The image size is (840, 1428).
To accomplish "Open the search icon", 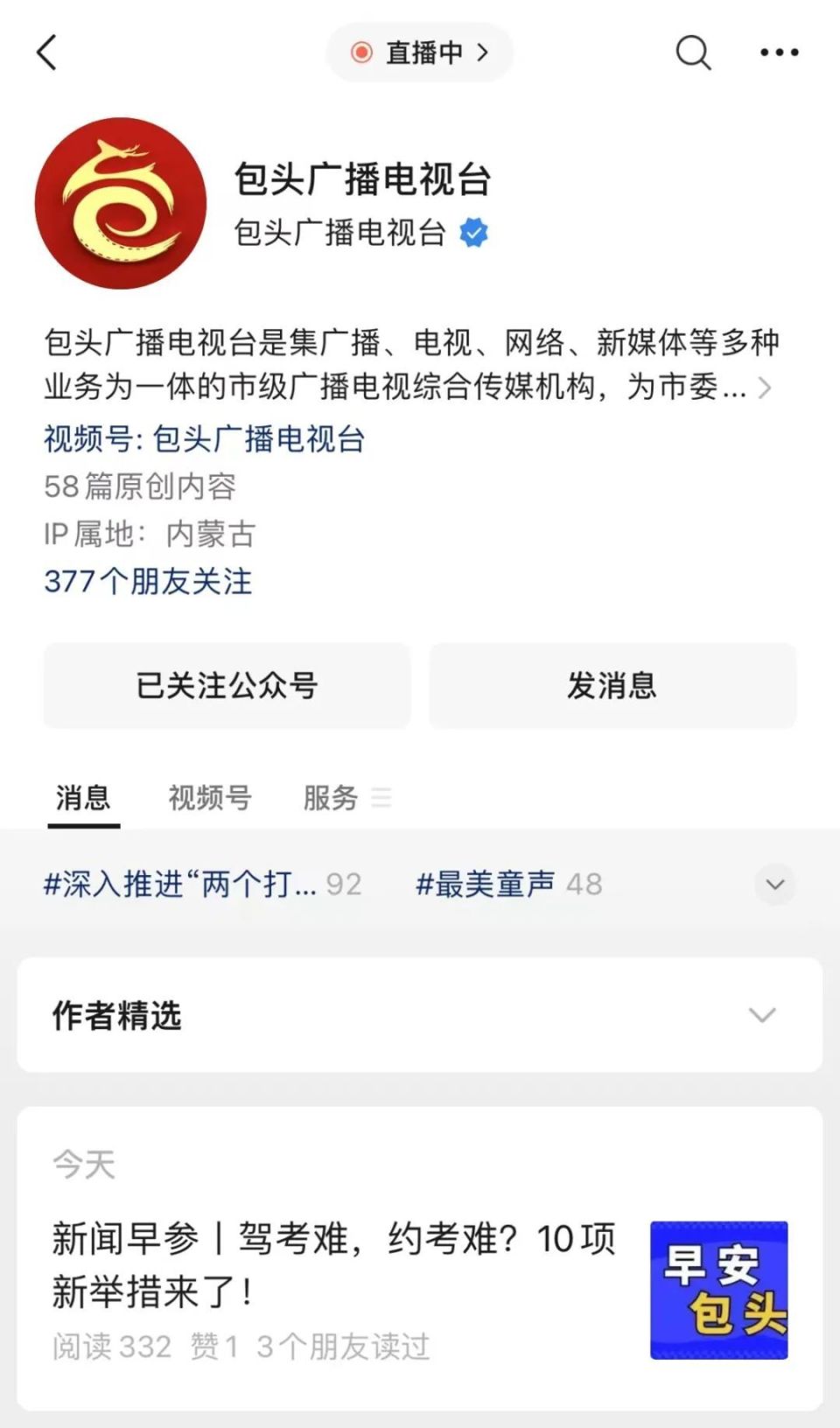I will 693,52.
